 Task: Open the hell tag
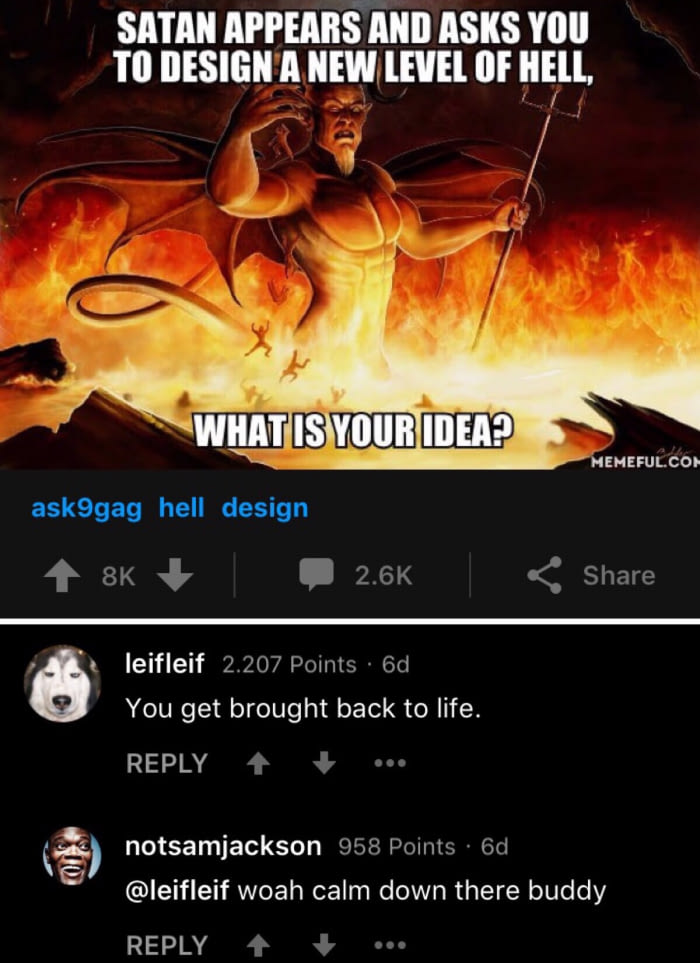pos(181,508)
